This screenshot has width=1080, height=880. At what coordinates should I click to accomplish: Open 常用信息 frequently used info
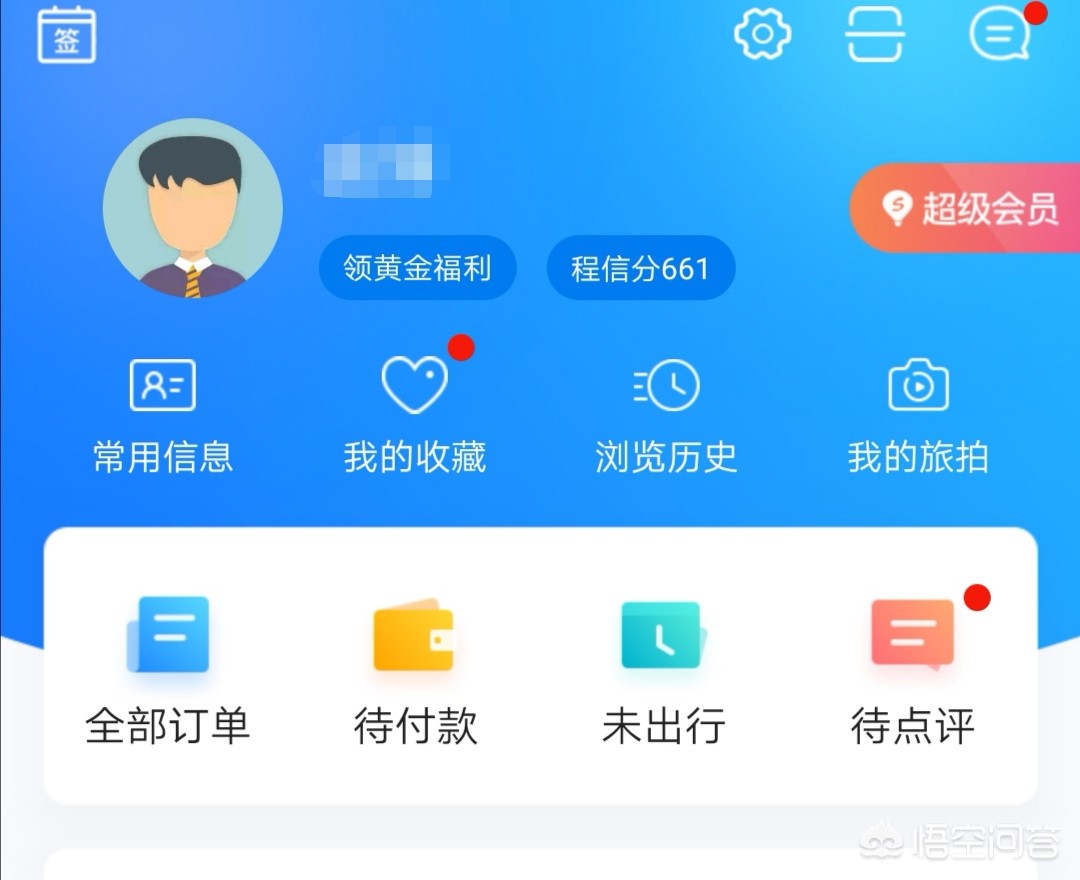point(163,415)
